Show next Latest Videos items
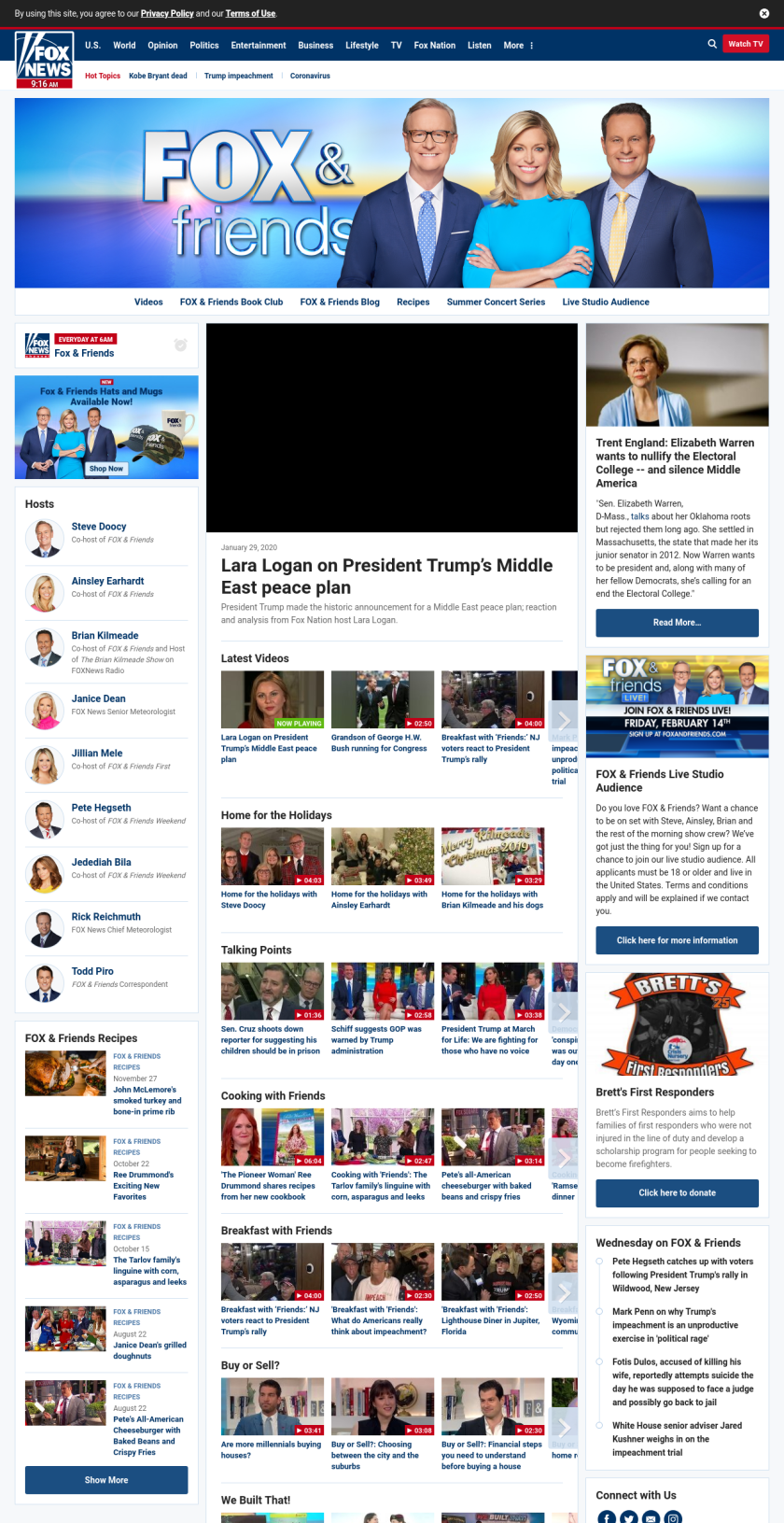The image size is (784, 1523). (564, 719)
